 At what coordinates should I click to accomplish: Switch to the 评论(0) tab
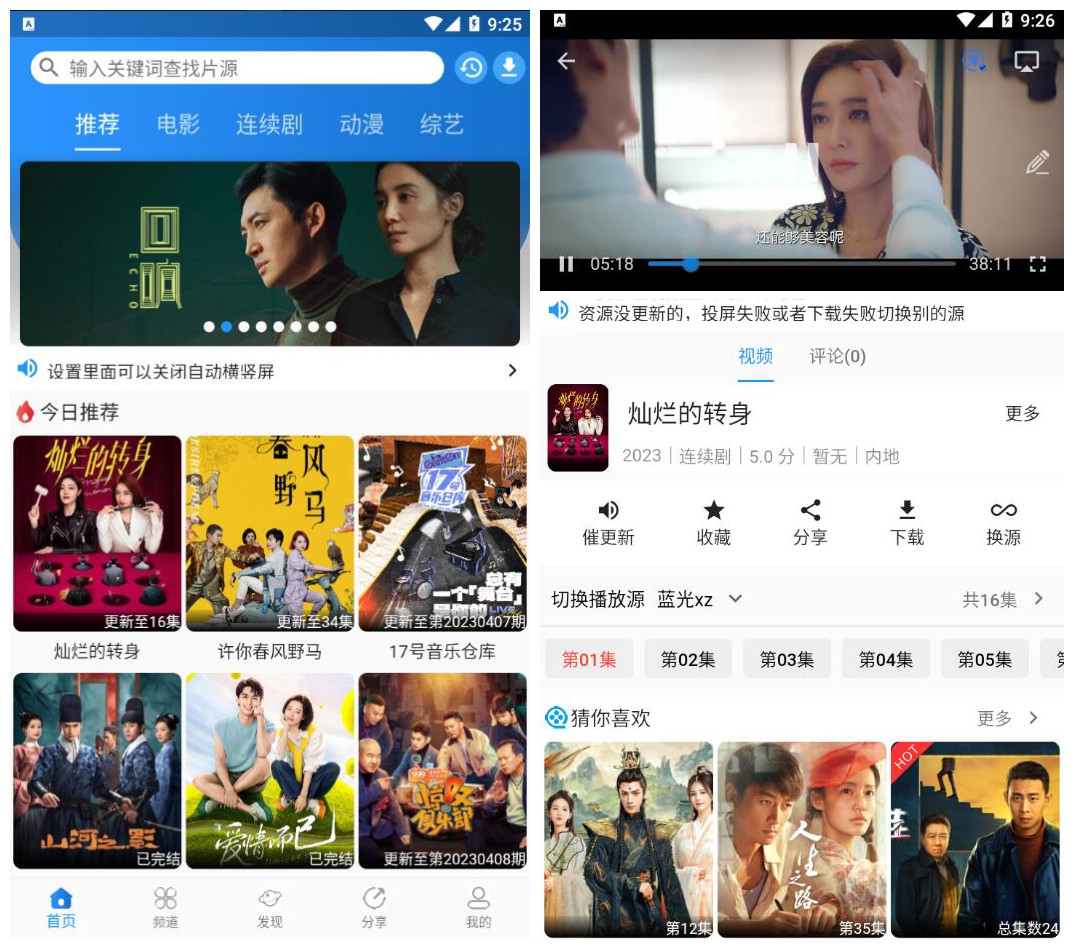point(837,356)
